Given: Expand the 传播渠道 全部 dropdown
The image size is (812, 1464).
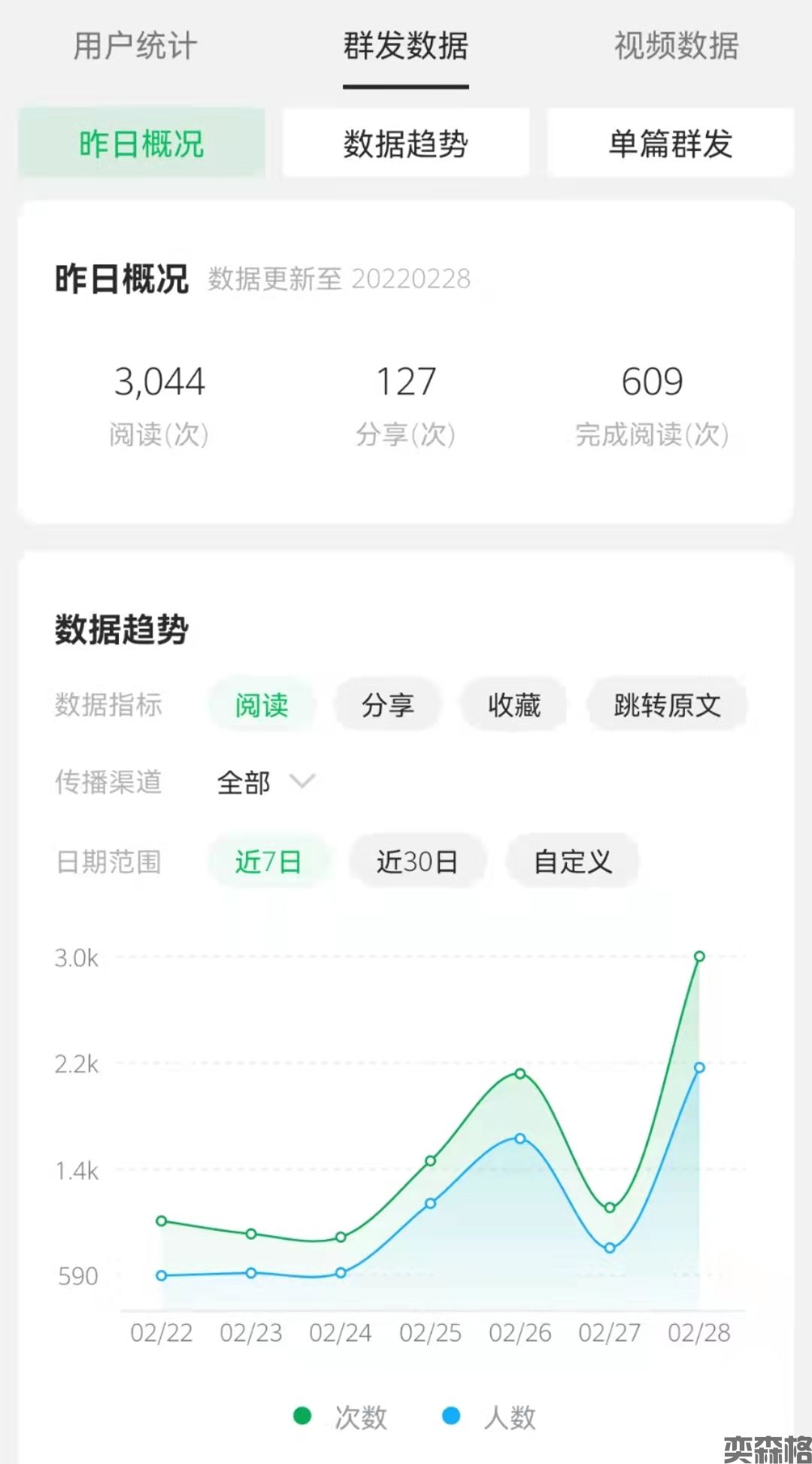Looking at the screenshot, I should pyautogui.click(x=265, y=782).
